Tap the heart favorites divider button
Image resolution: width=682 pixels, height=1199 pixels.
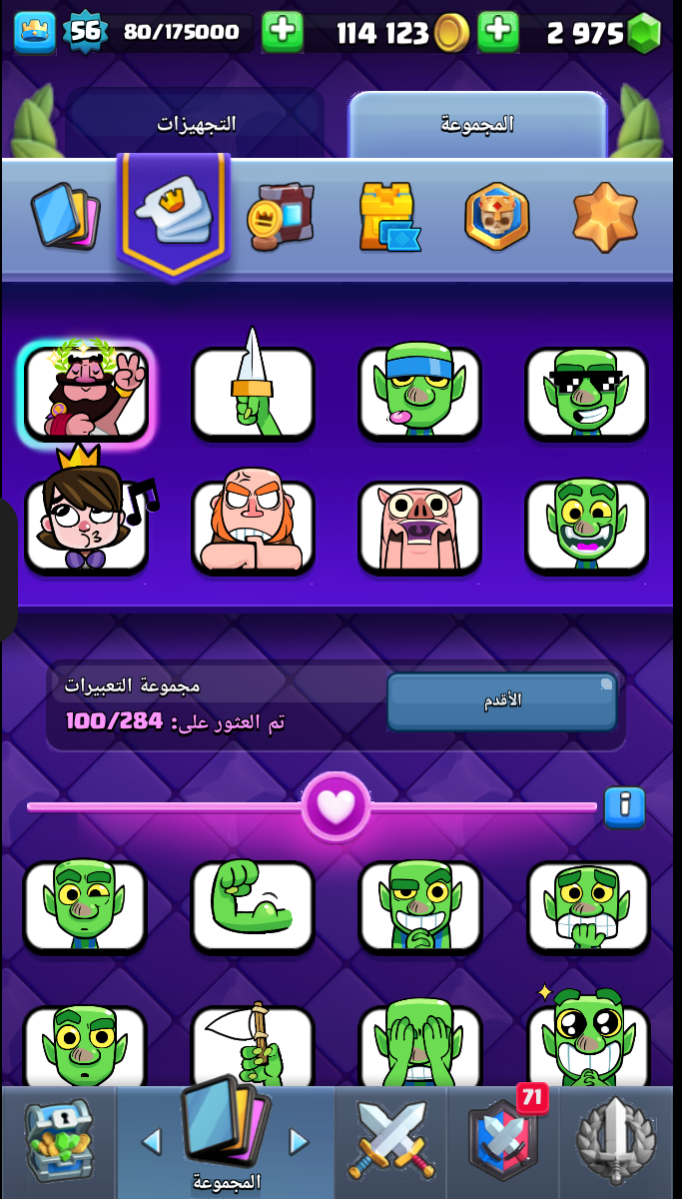[336, 806]
